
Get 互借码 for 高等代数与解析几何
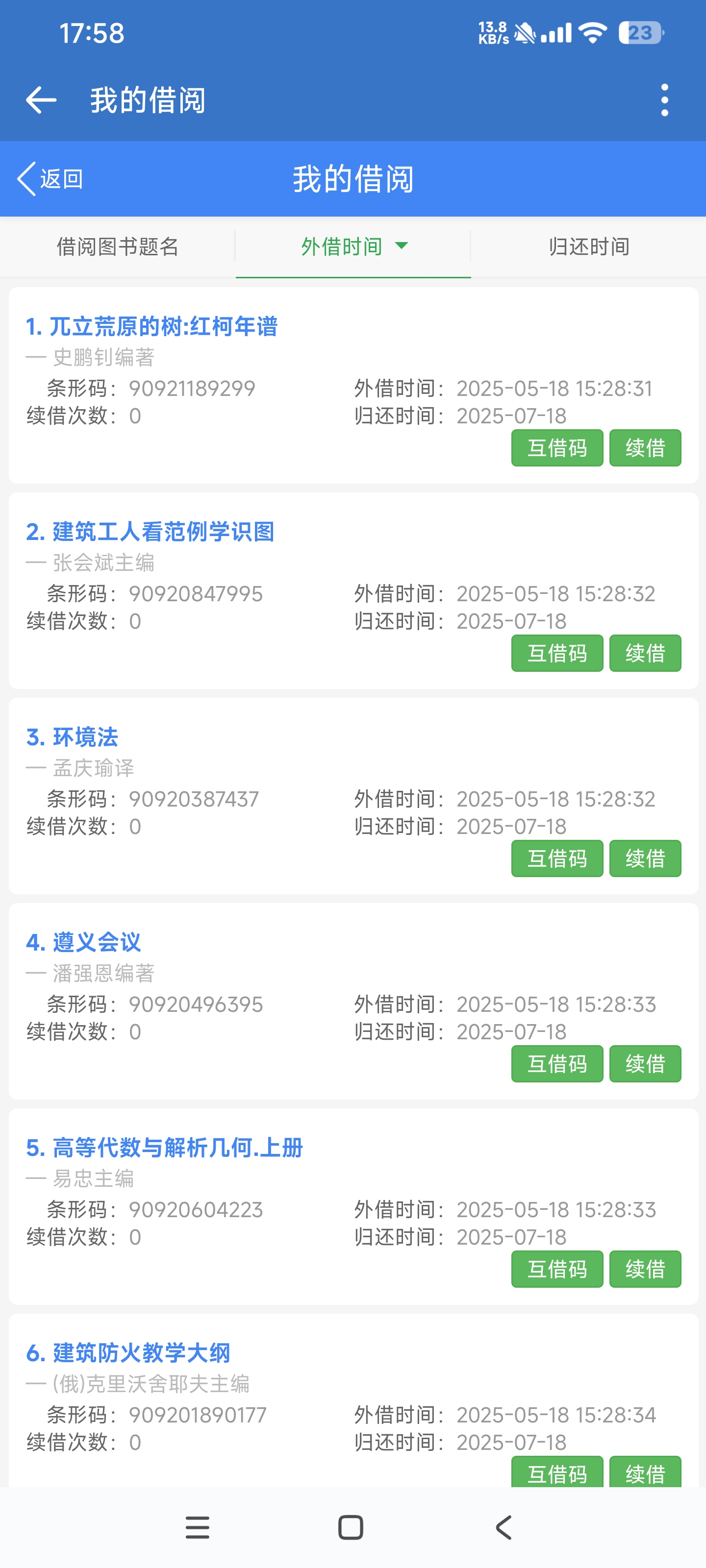pos(557,1269)
